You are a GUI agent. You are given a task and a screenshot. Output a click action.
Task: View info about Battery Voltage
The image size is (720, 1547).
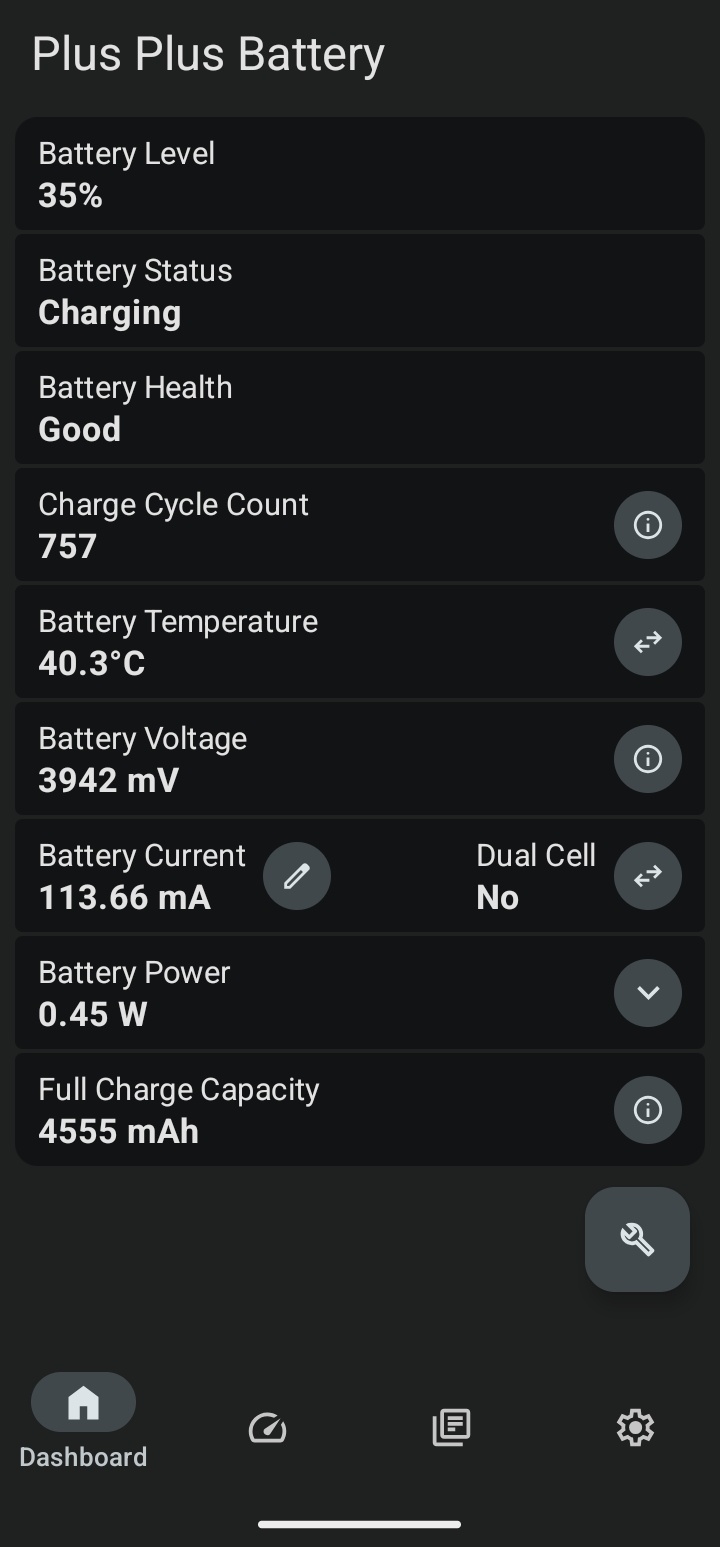pyautogui.click(x=647, y=759)
